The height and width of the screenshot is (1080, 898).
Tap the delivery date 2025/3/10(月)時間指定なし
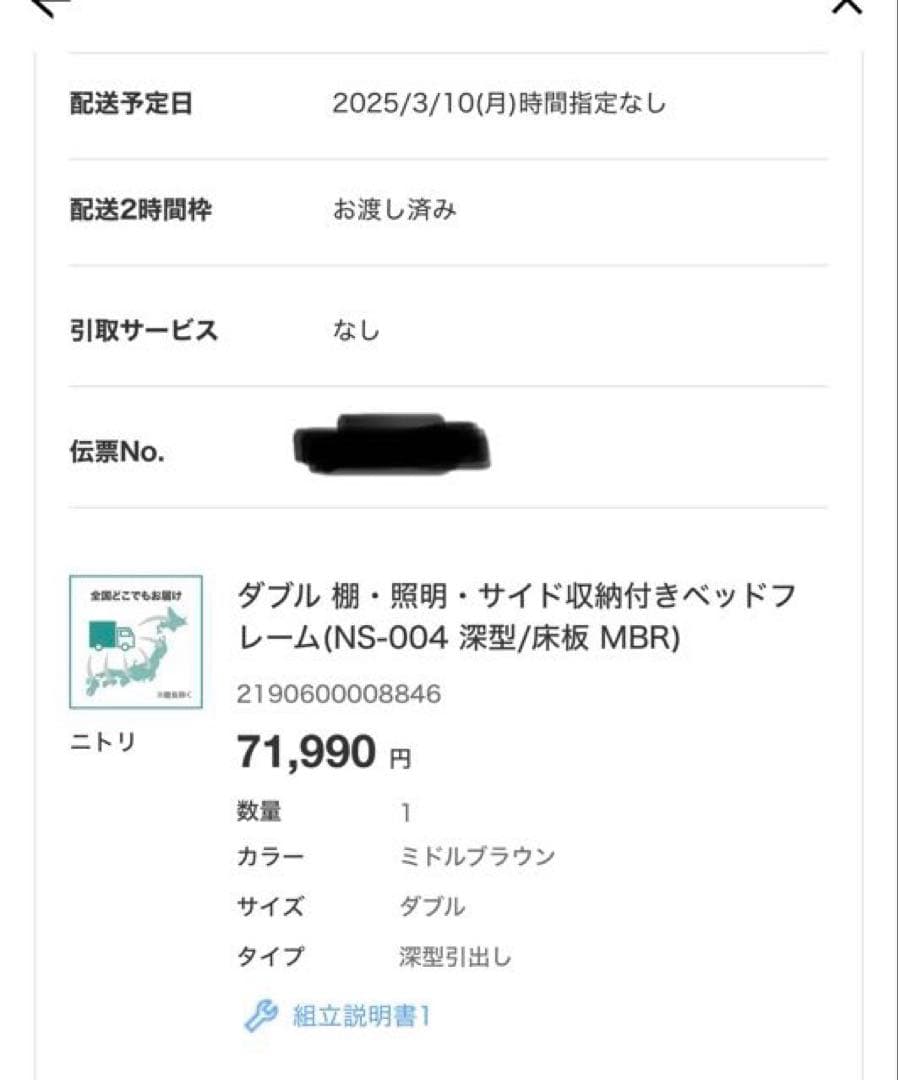500,104
